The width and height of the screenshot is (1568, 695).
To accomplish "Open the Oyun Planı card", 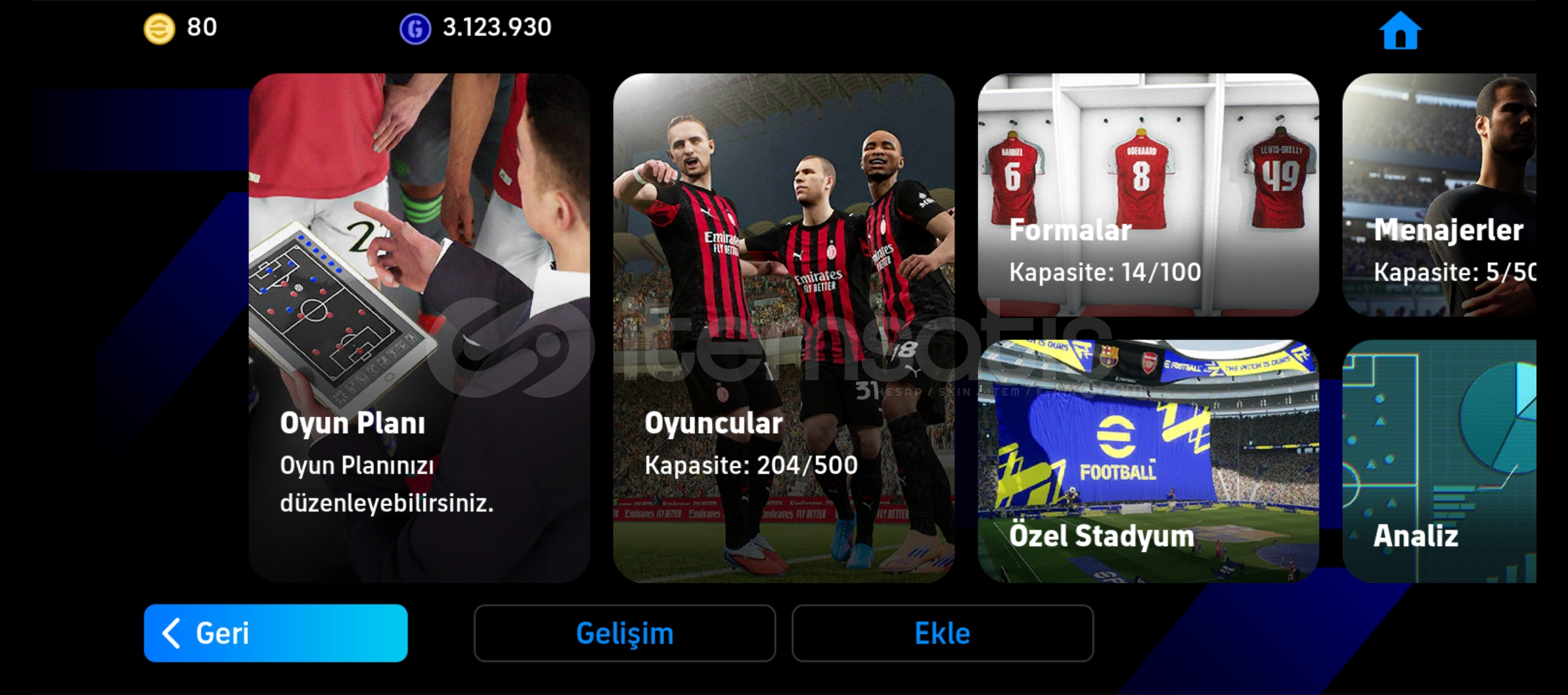I will (419, 328).
